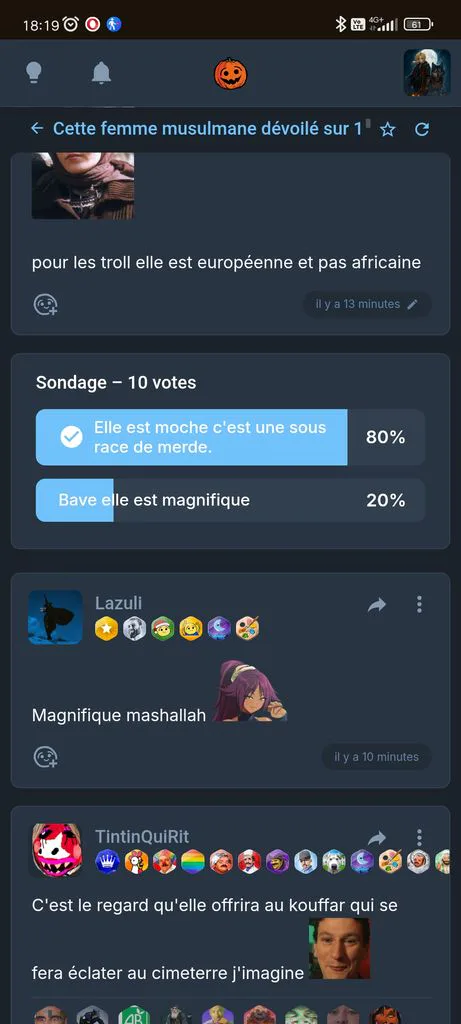Open Lazuli's profile avatar

click(56, 617)
